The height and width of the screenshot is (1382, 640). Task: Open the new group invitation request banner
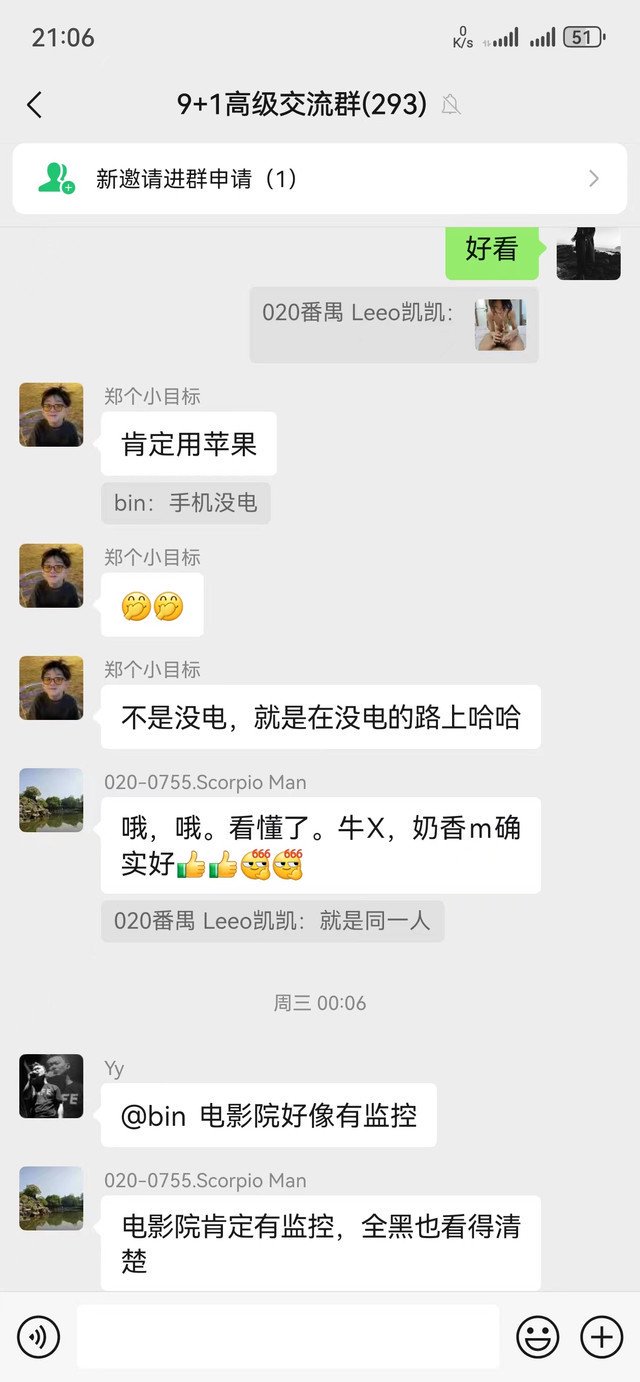click(x=320, y=179)
